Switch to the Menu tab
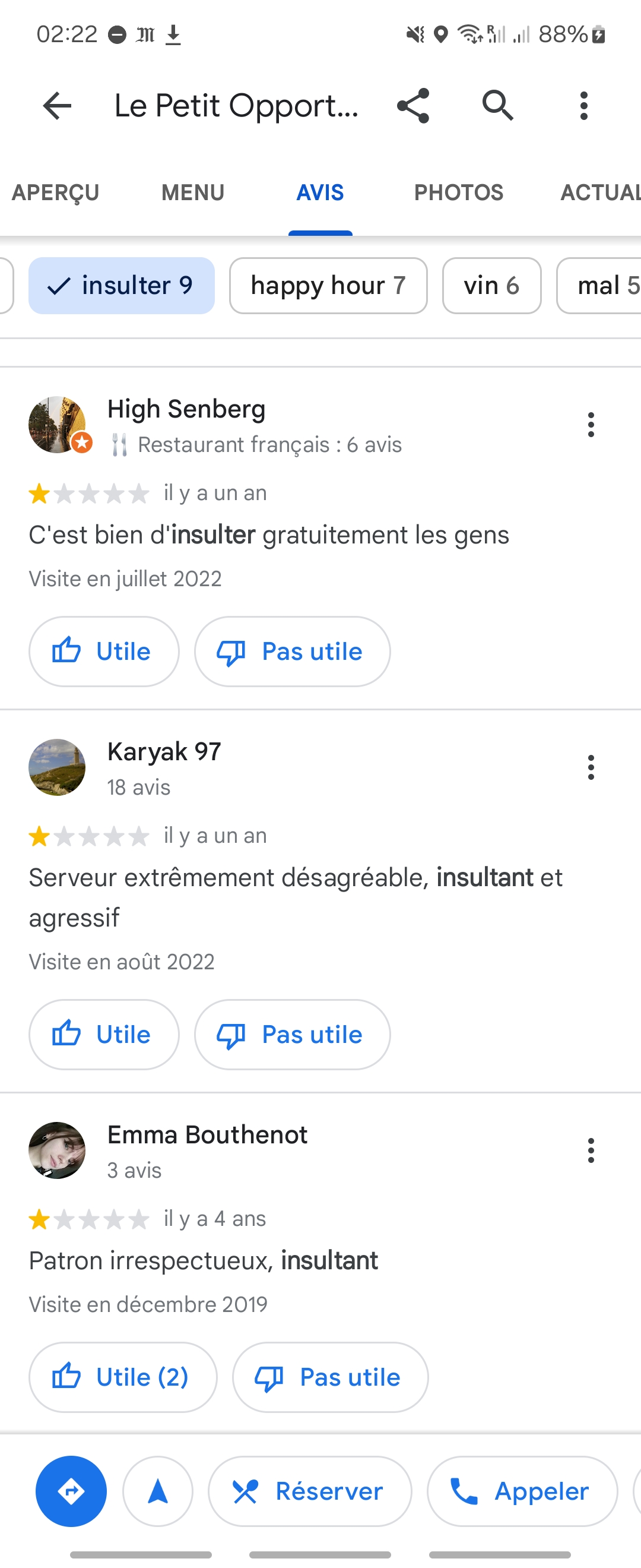 click(x=193, y=192)
